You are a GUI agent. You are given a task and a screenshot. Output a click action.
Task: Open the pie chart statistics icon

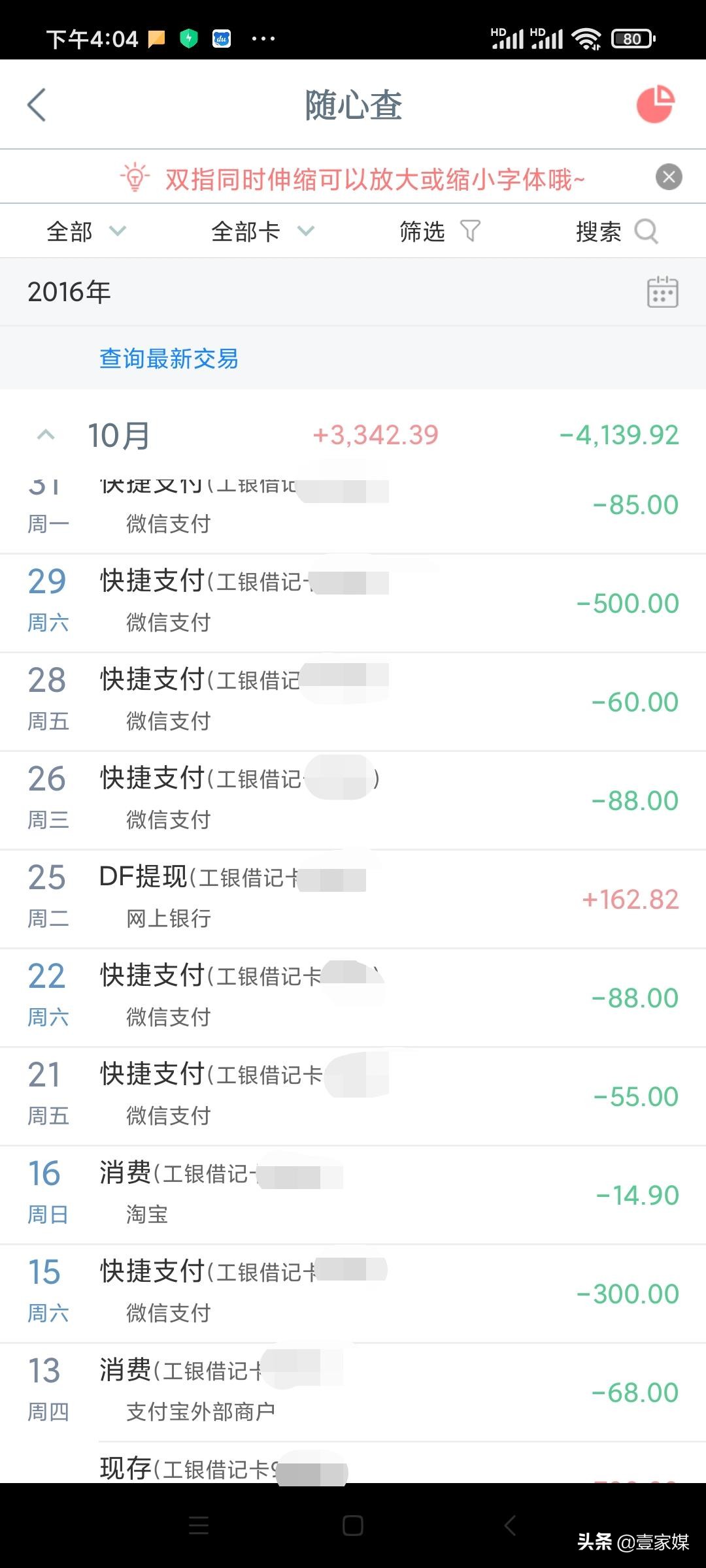(656, 105)
